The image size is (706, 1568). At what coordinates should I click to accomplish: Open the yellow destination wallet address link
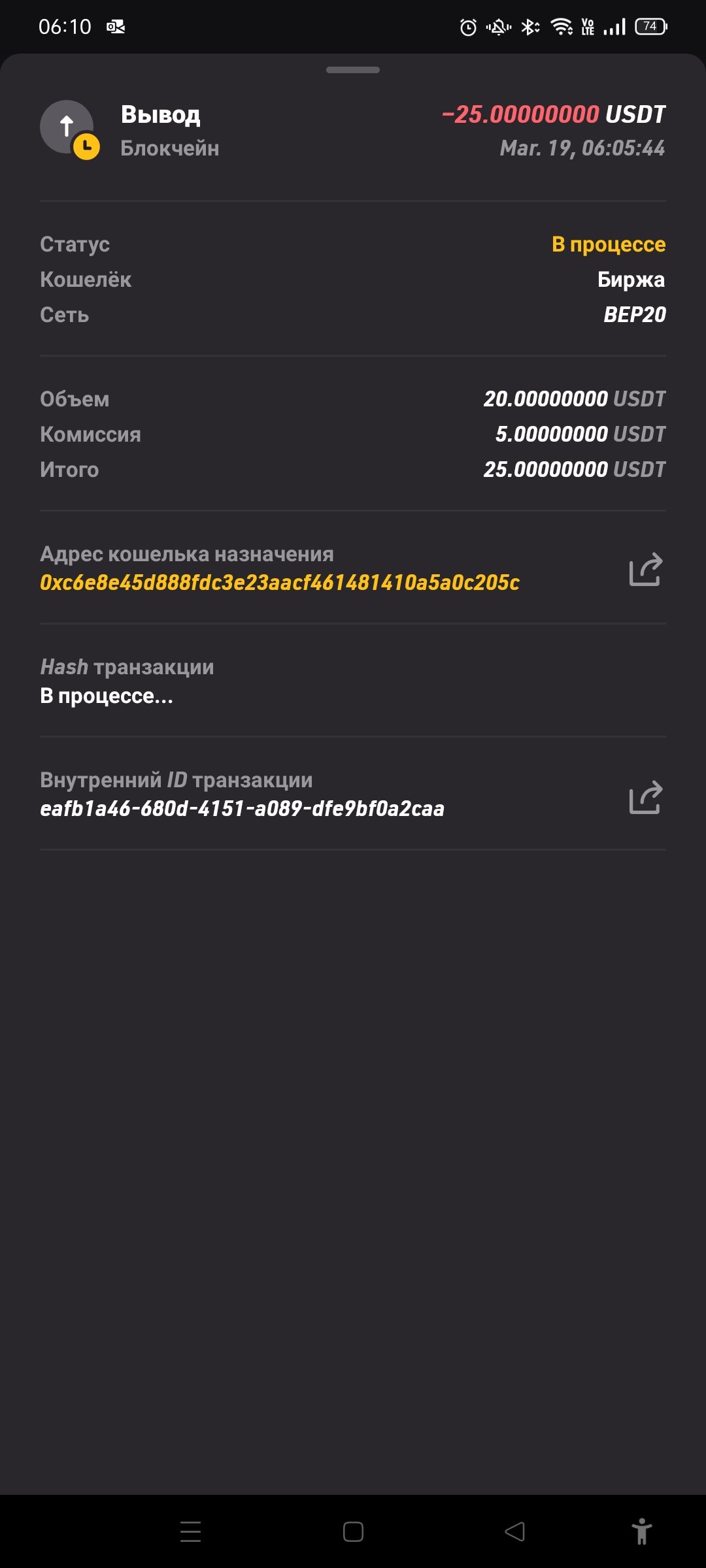[280, 582]
